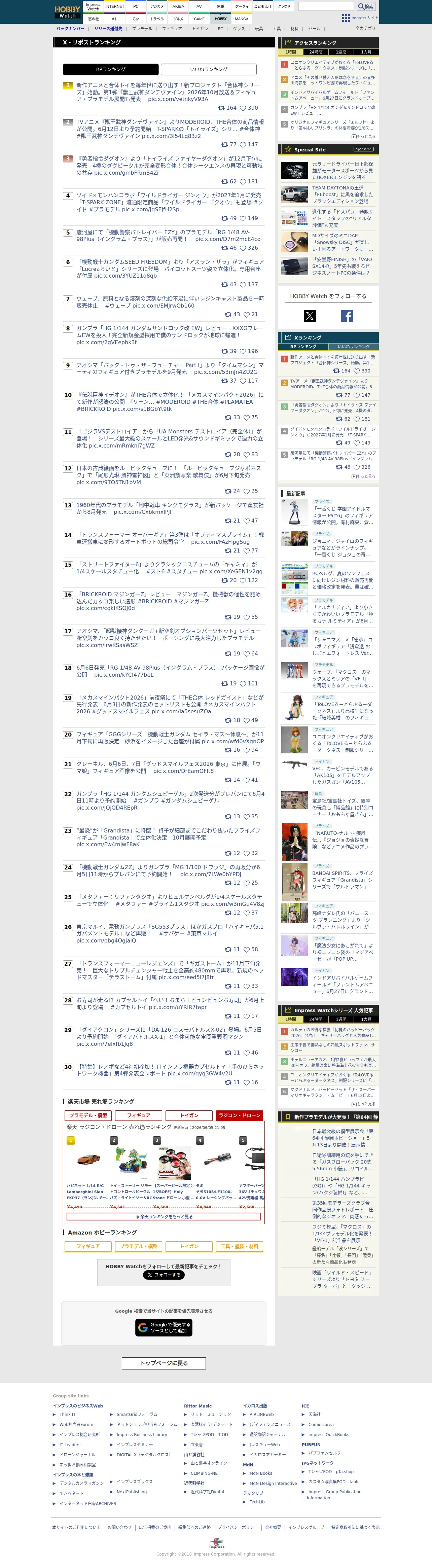The width and height of the screenshot is (432, 1568).
Task: Tap the 検索 search button
Action: pos(365,7)
